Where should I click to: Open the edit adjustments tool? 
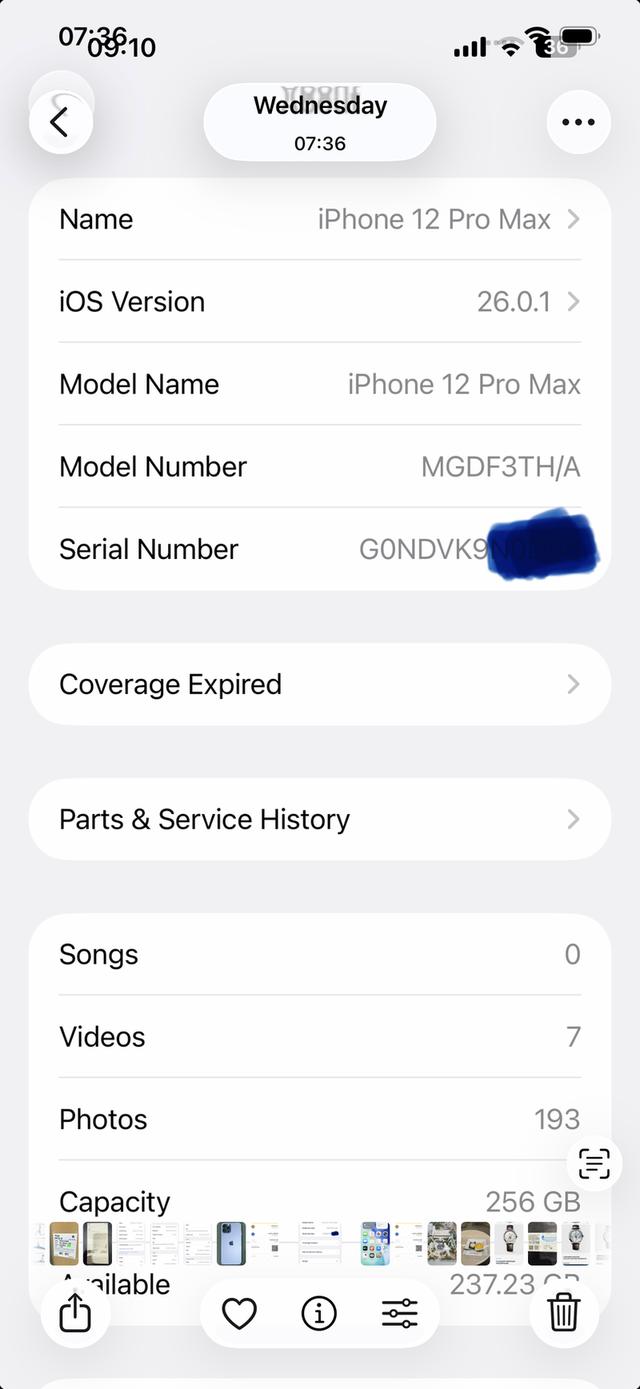tap(400, 1313)
